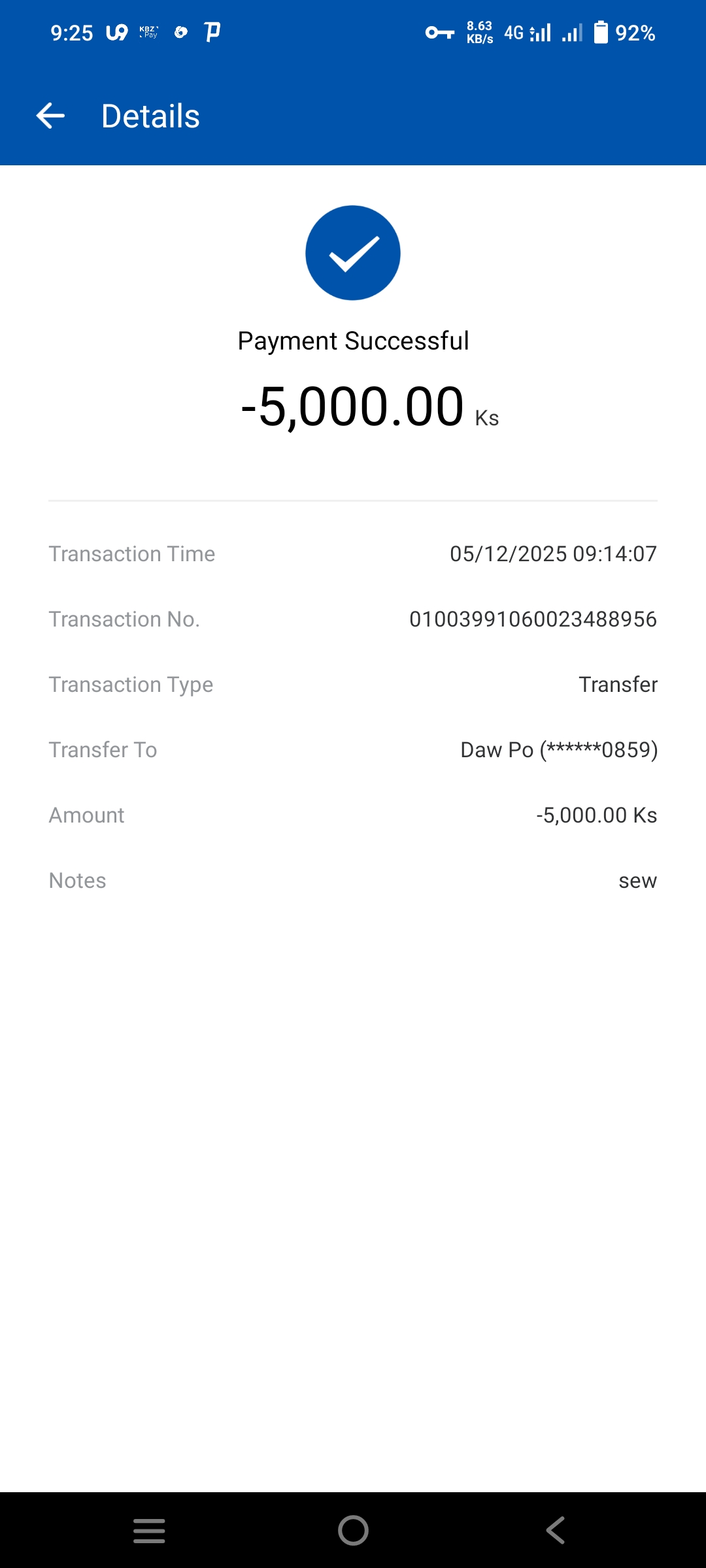The height and width of the screenshot is (1568, 706).
Task: Go back from the Details screen
Action: [50, 116]
